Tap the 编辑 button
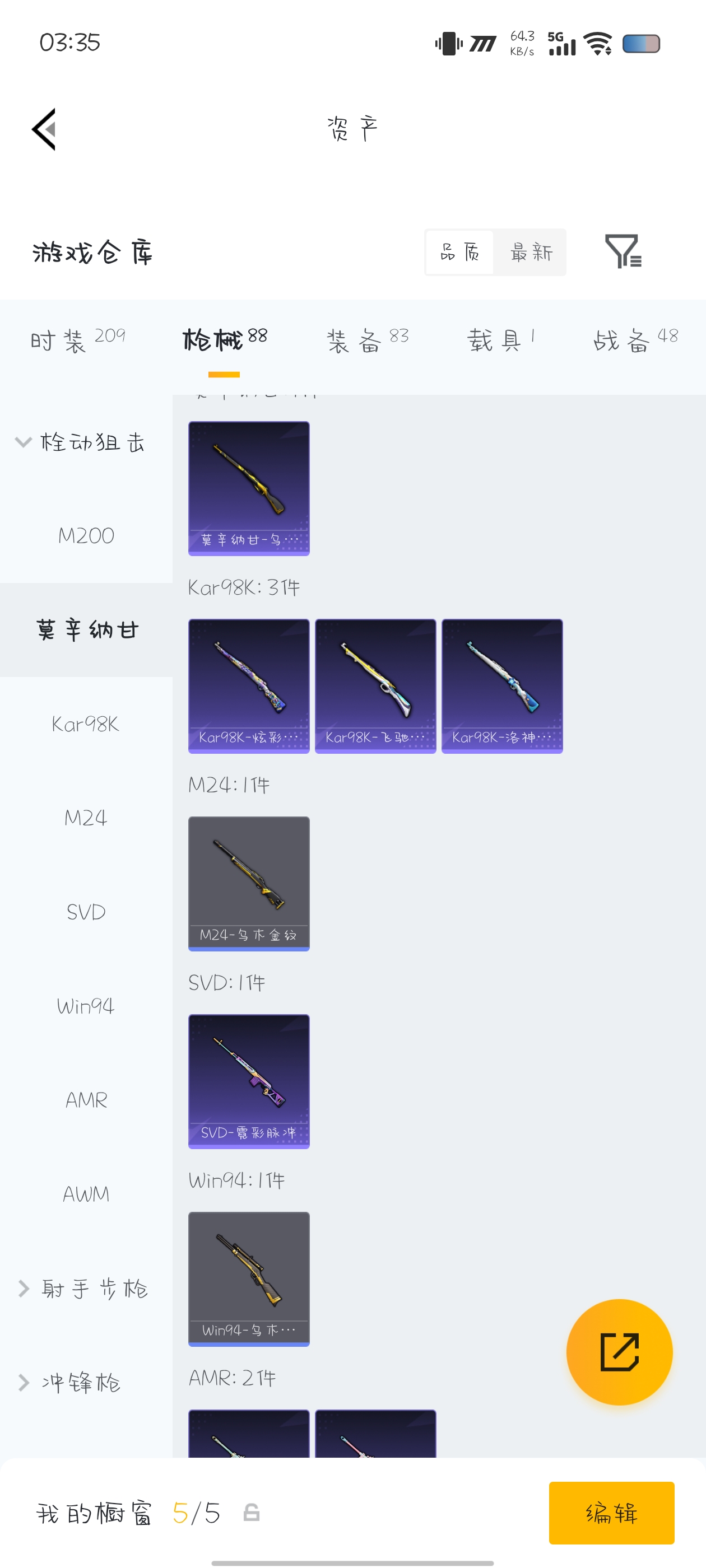 [x=611, y=1513]
